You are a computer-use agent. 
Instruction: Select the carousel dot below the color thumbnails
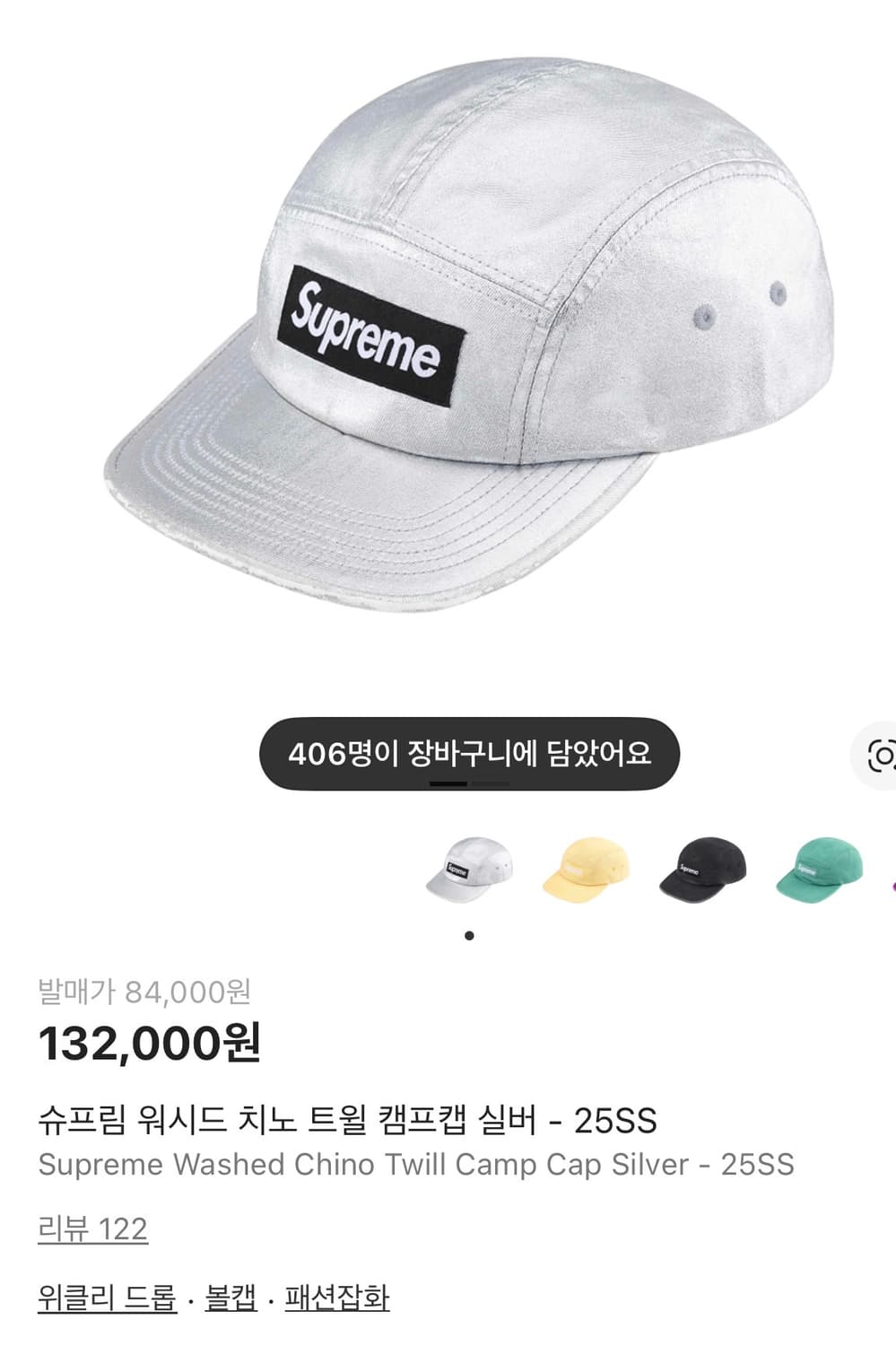(467, 936)
